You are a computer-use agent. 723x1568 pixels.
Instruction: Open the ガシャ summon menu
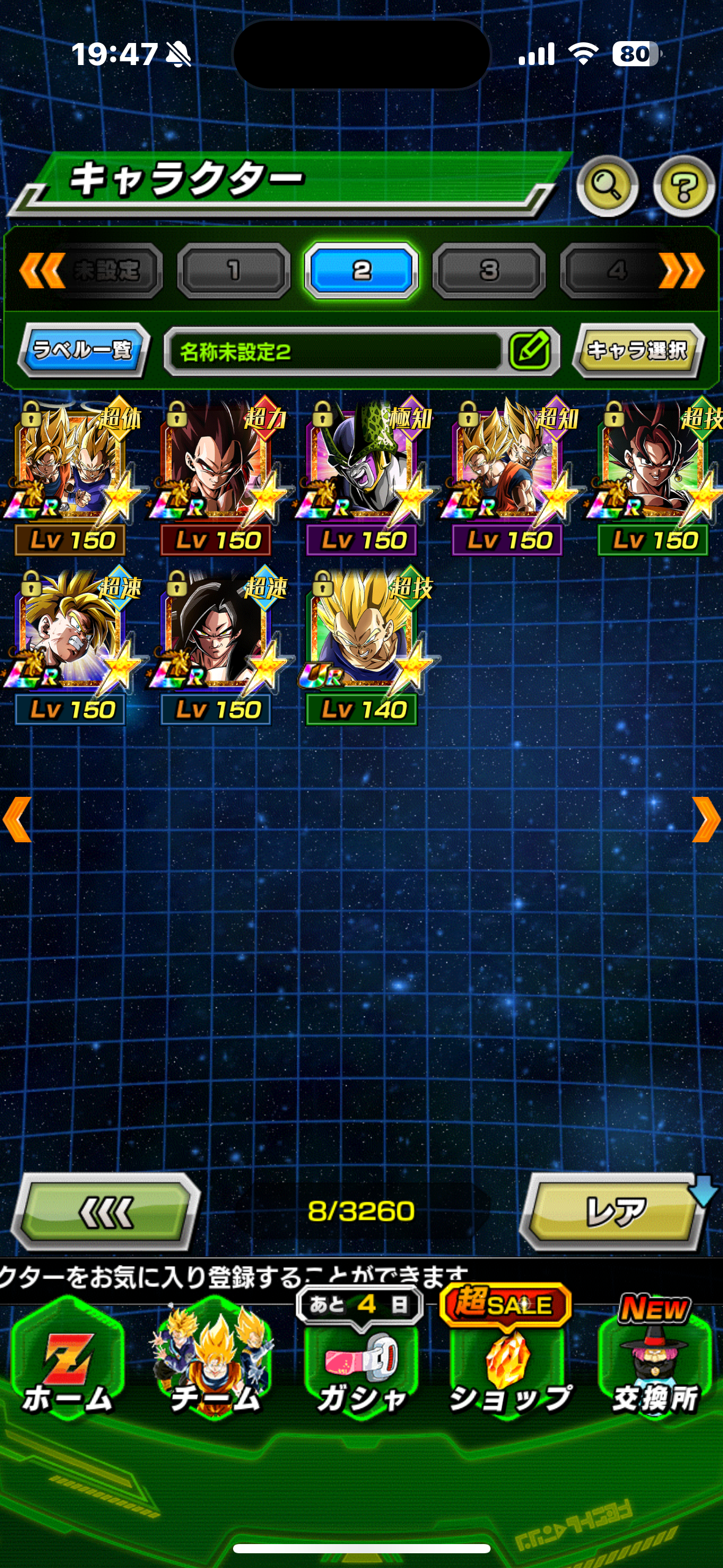tap(362, 1358)
